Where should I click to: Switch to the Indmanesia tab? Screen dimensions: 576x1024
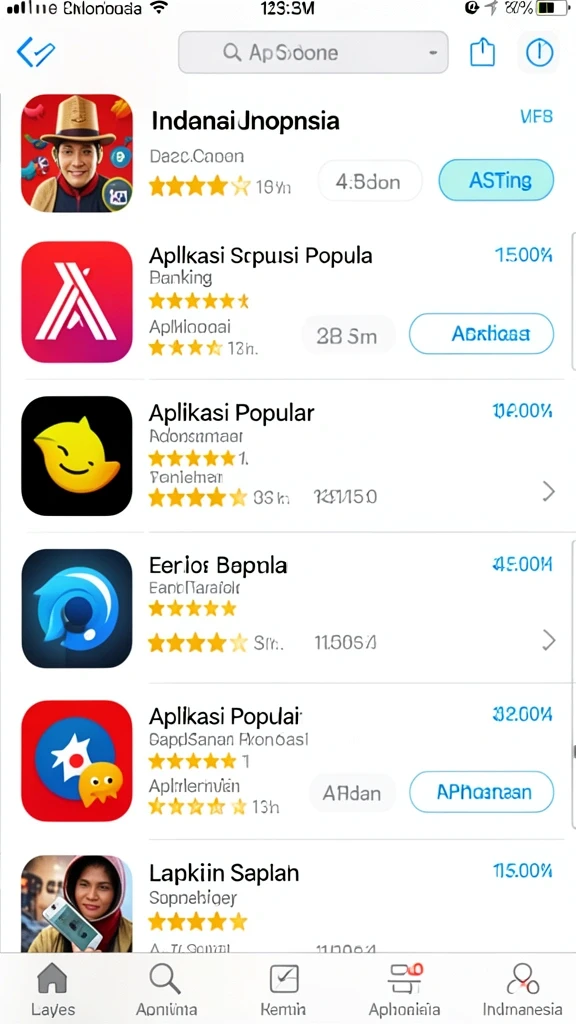pos(522,989)
